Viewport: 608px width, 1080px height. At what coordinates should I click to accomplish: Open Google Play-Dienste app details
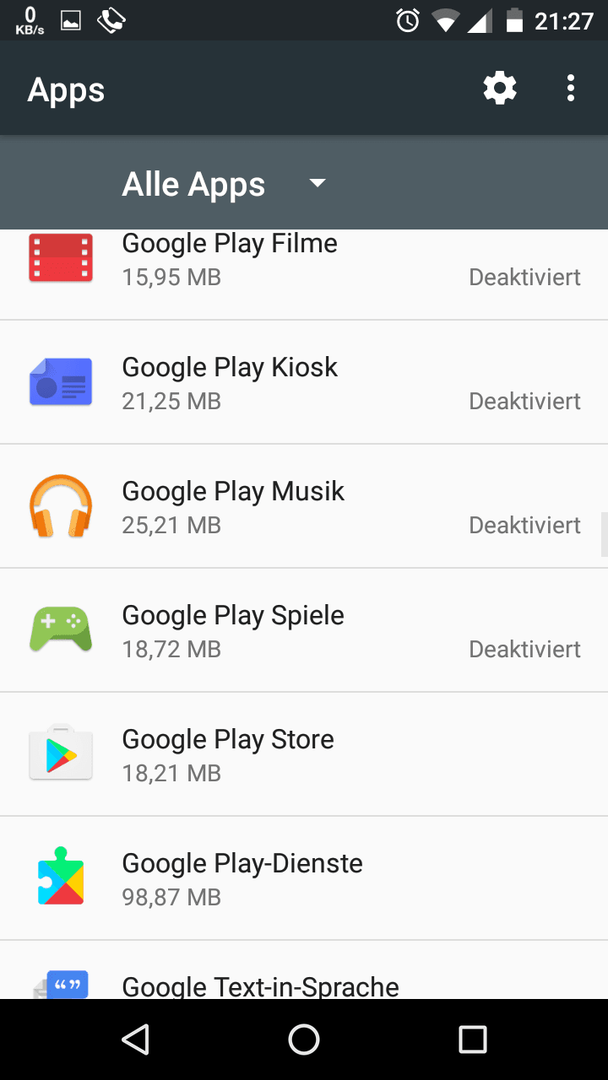click(304, 878)
